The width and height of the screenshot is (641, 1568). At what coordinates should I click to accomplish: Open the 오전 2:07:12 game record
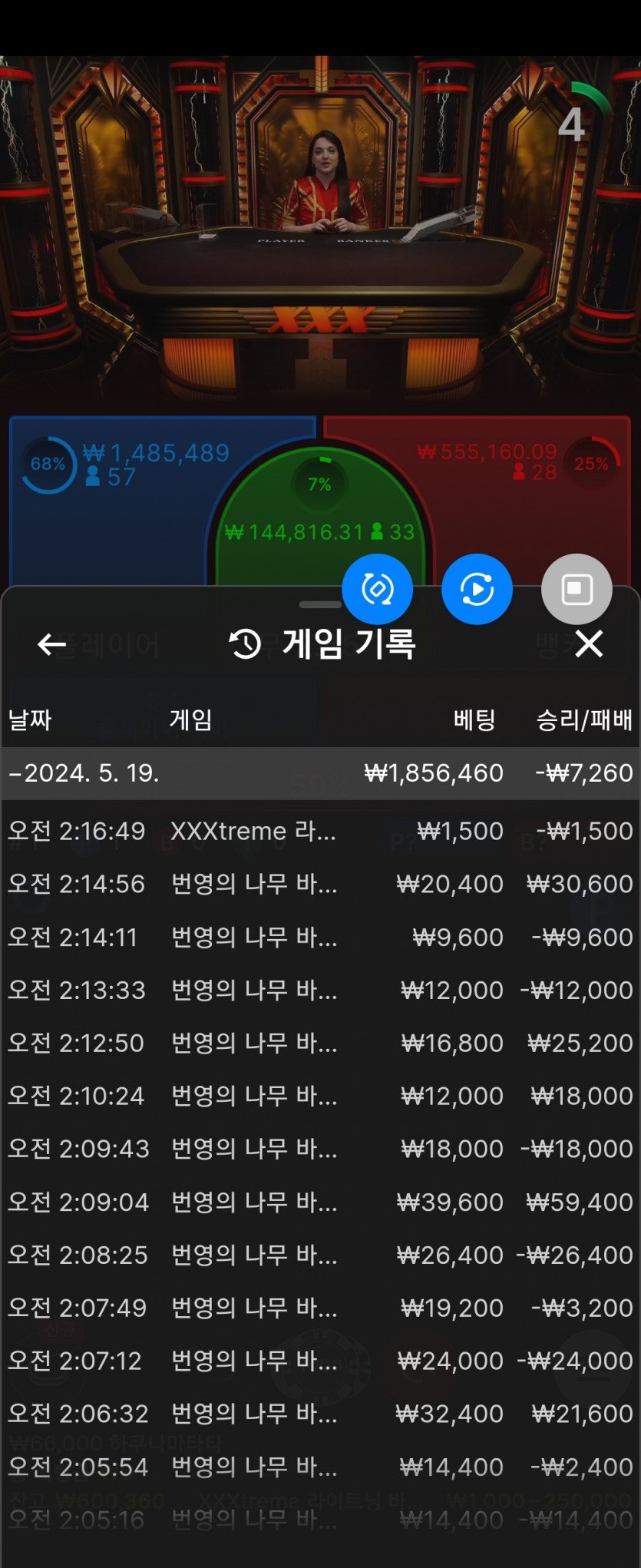(x=320, y=1361)
